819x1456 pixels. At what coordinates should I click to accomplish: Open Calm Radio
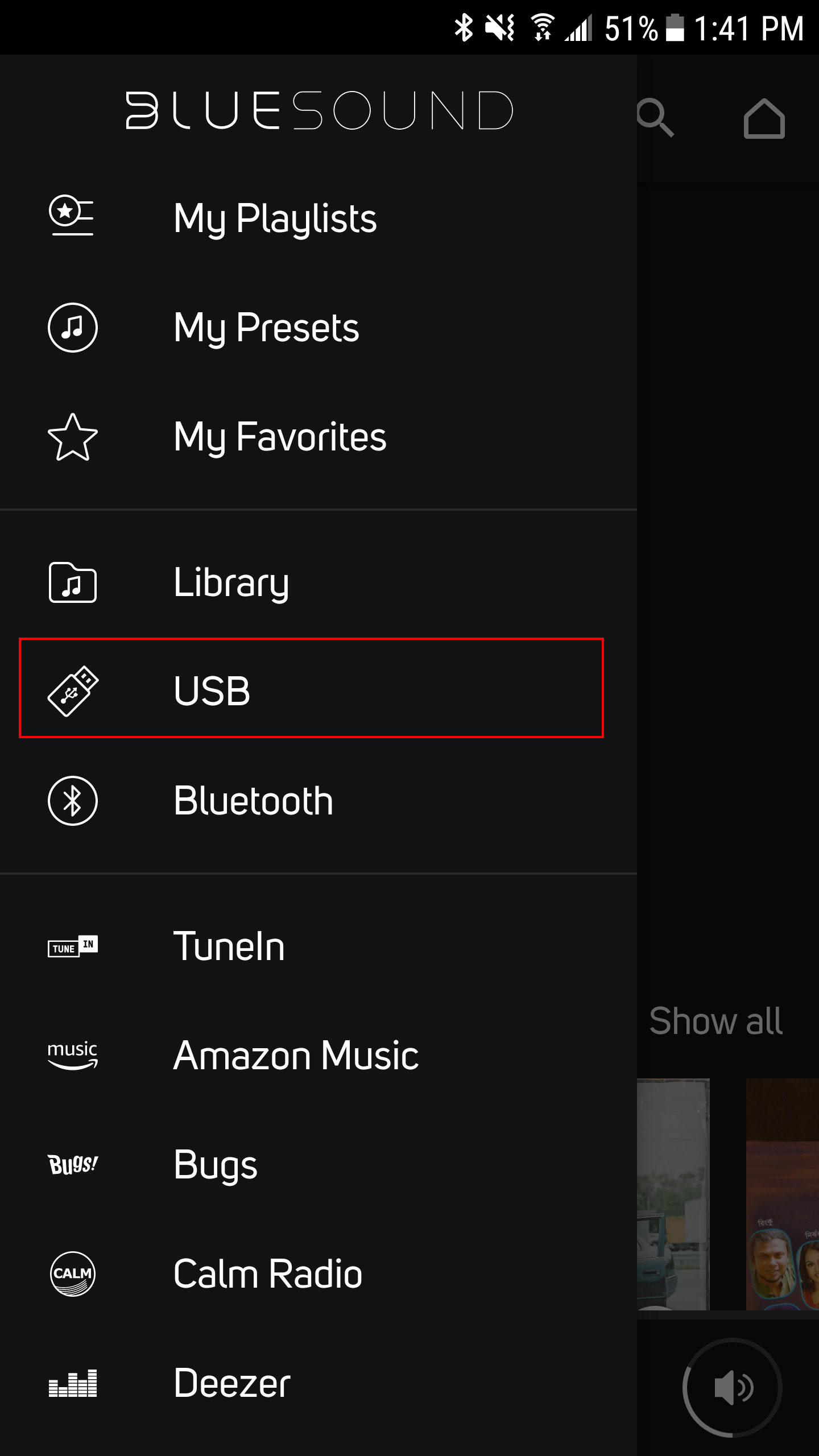click(x=318, y=1273)
